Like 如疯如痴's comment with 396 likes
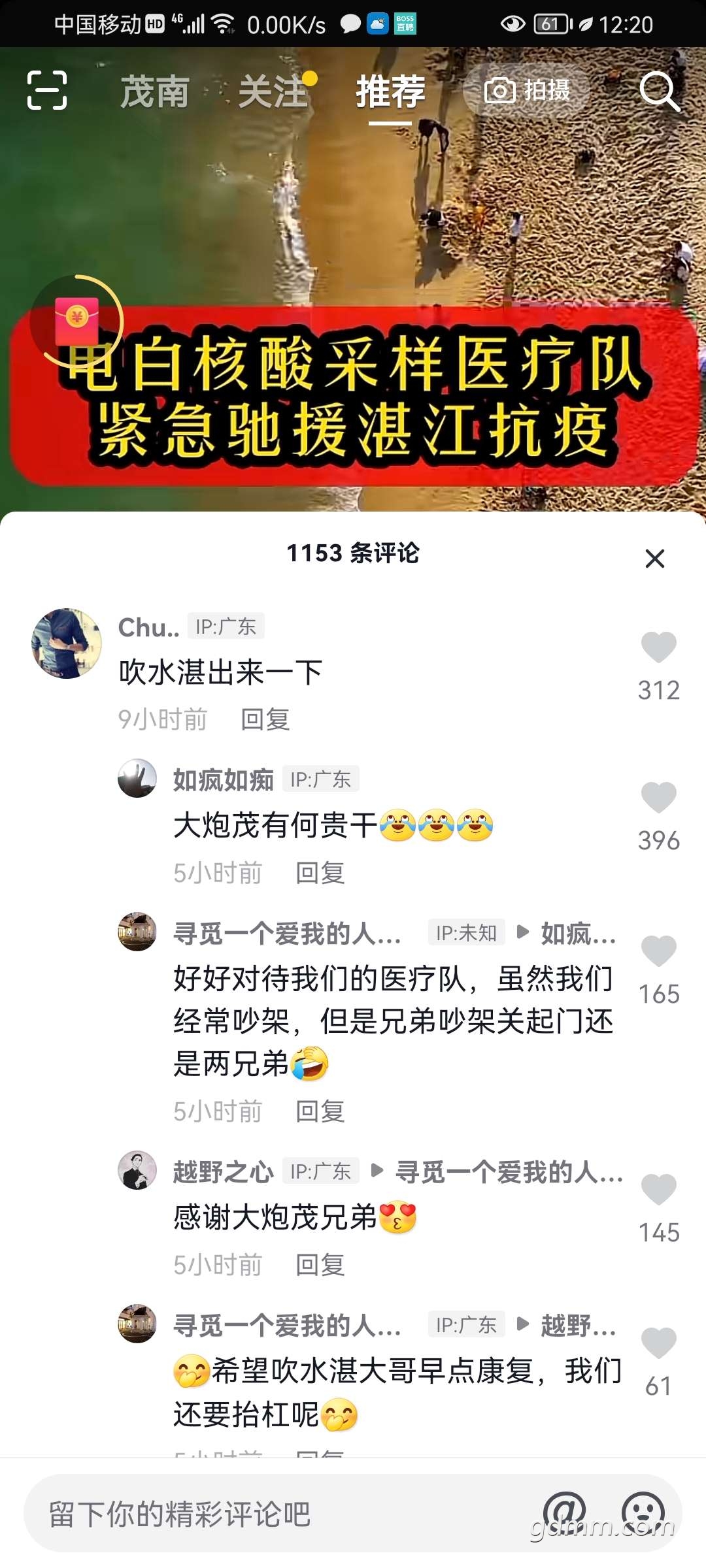This screenshot has width=706, height=1568. pos(658,798)
